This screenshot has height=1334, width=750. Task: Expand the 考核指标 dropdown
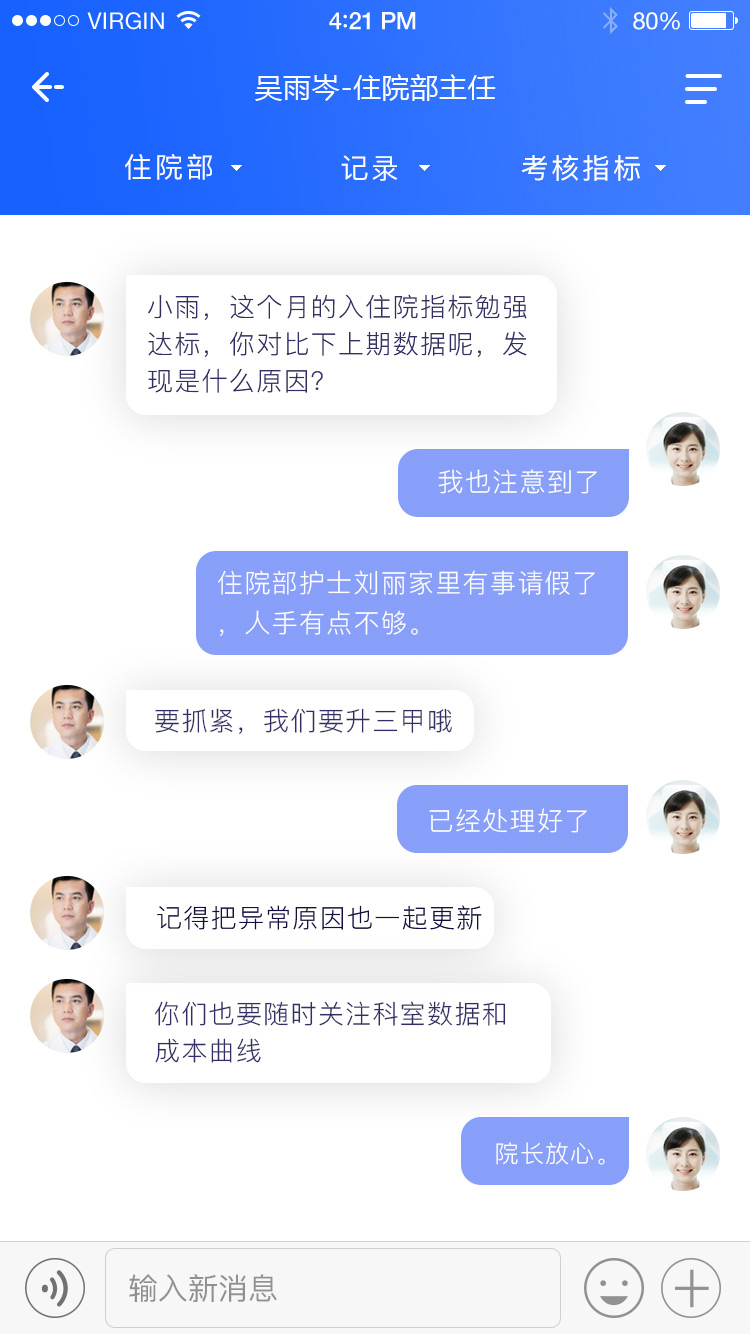(593, 168)
